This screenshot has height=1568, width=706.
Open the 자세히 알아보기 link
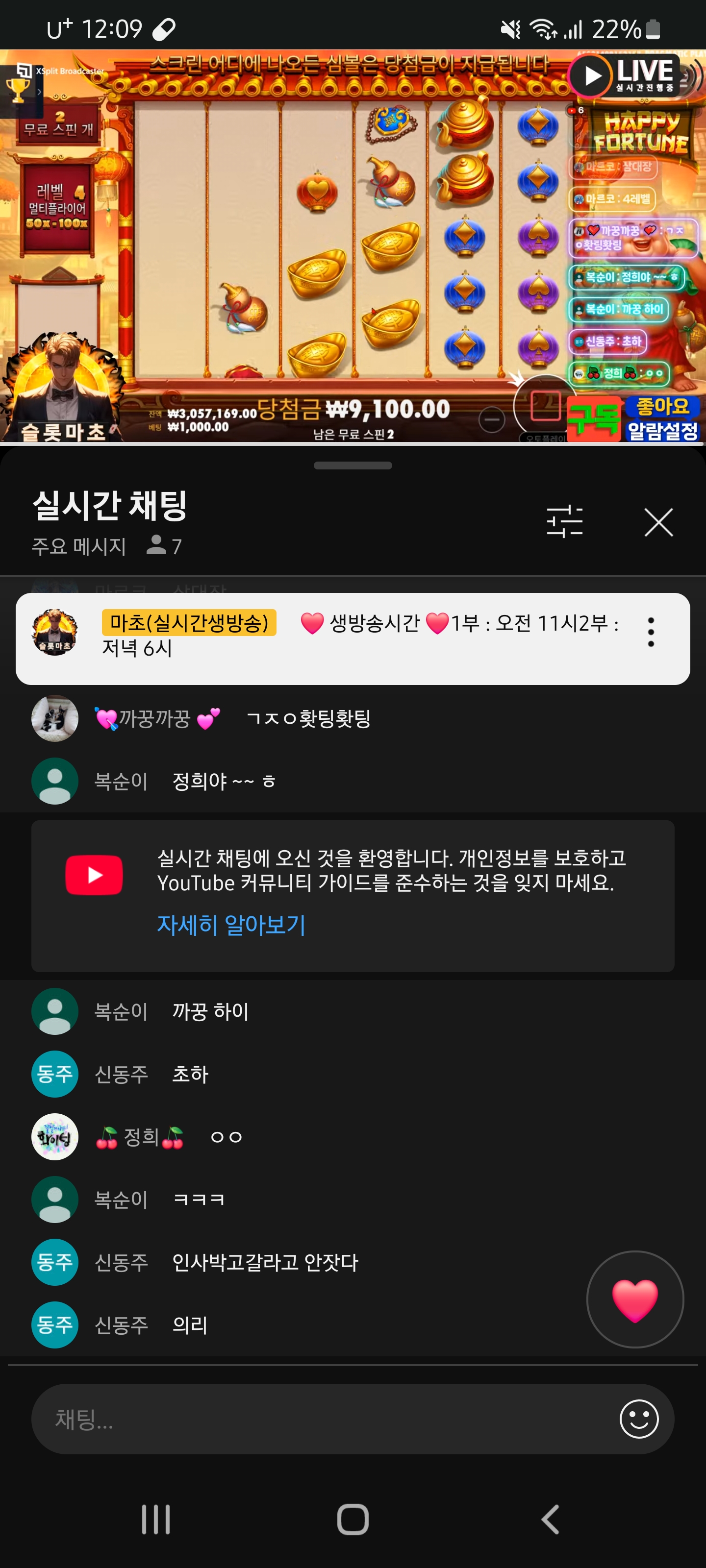(x=231, y=925)
